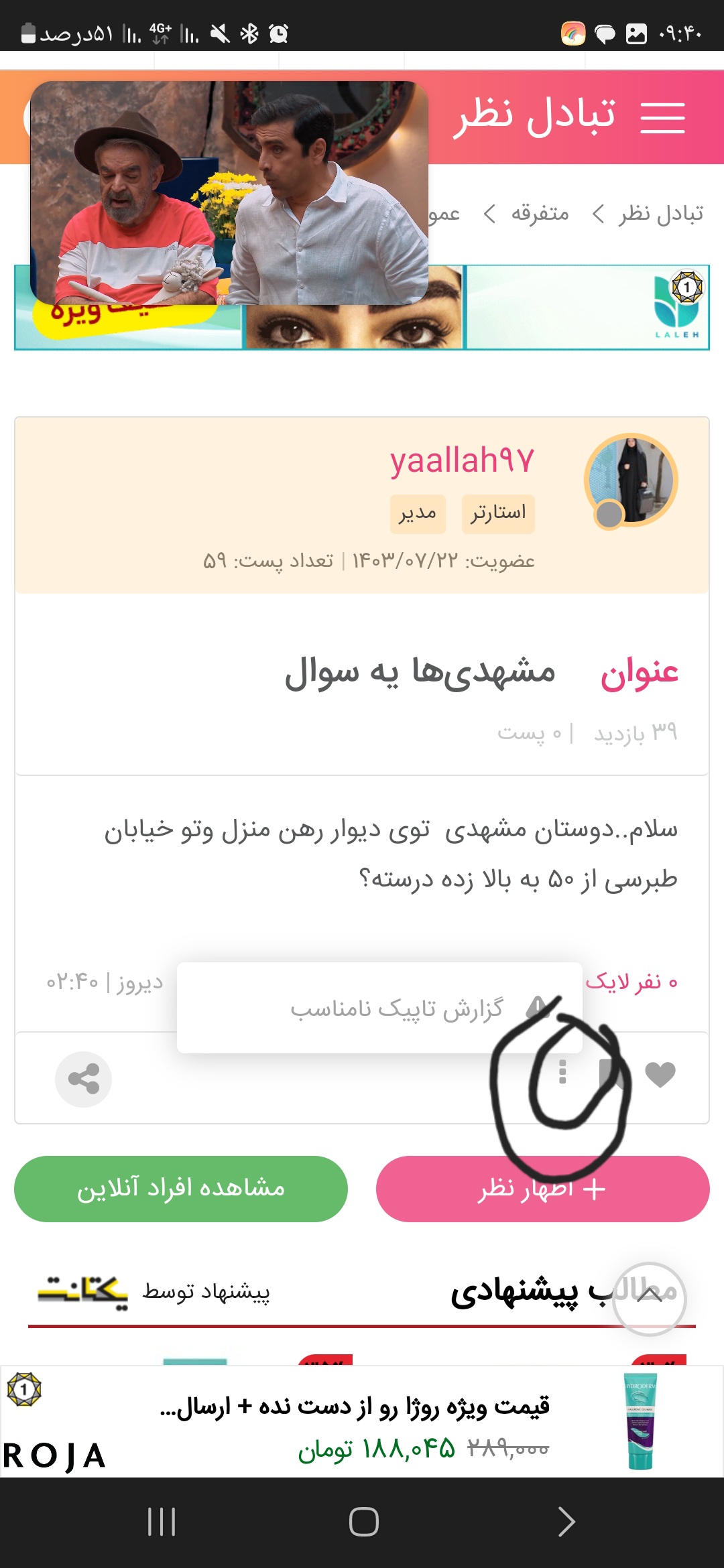This screenshot has height=1568, width=724.
Task: Go to تبادل نظر breadcrumb
Action: click(x=661, y=214)
